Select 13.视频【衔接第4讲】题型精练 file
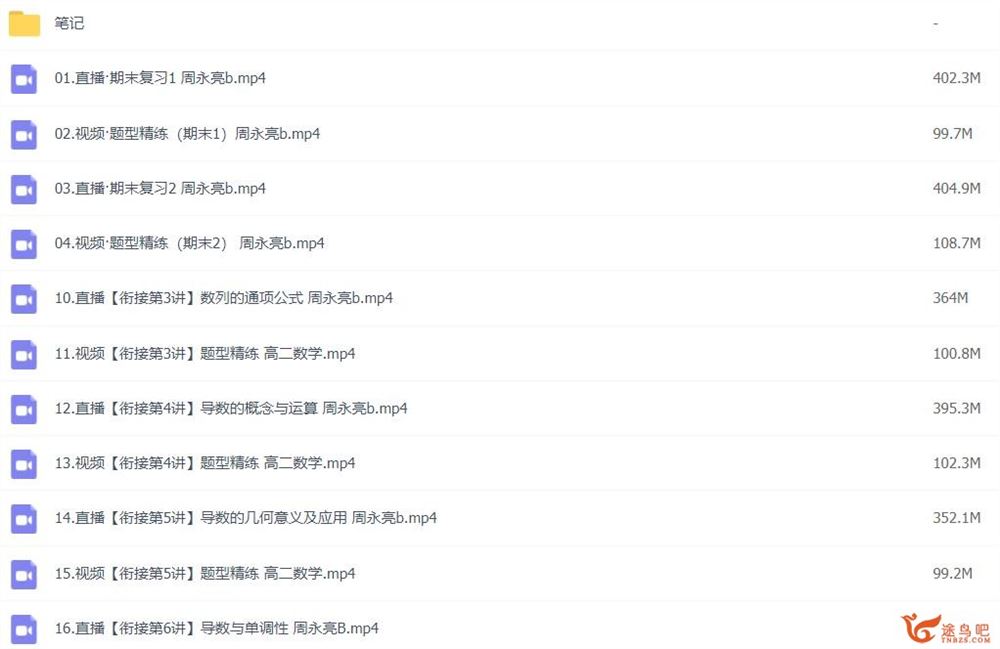 [205, 463]
